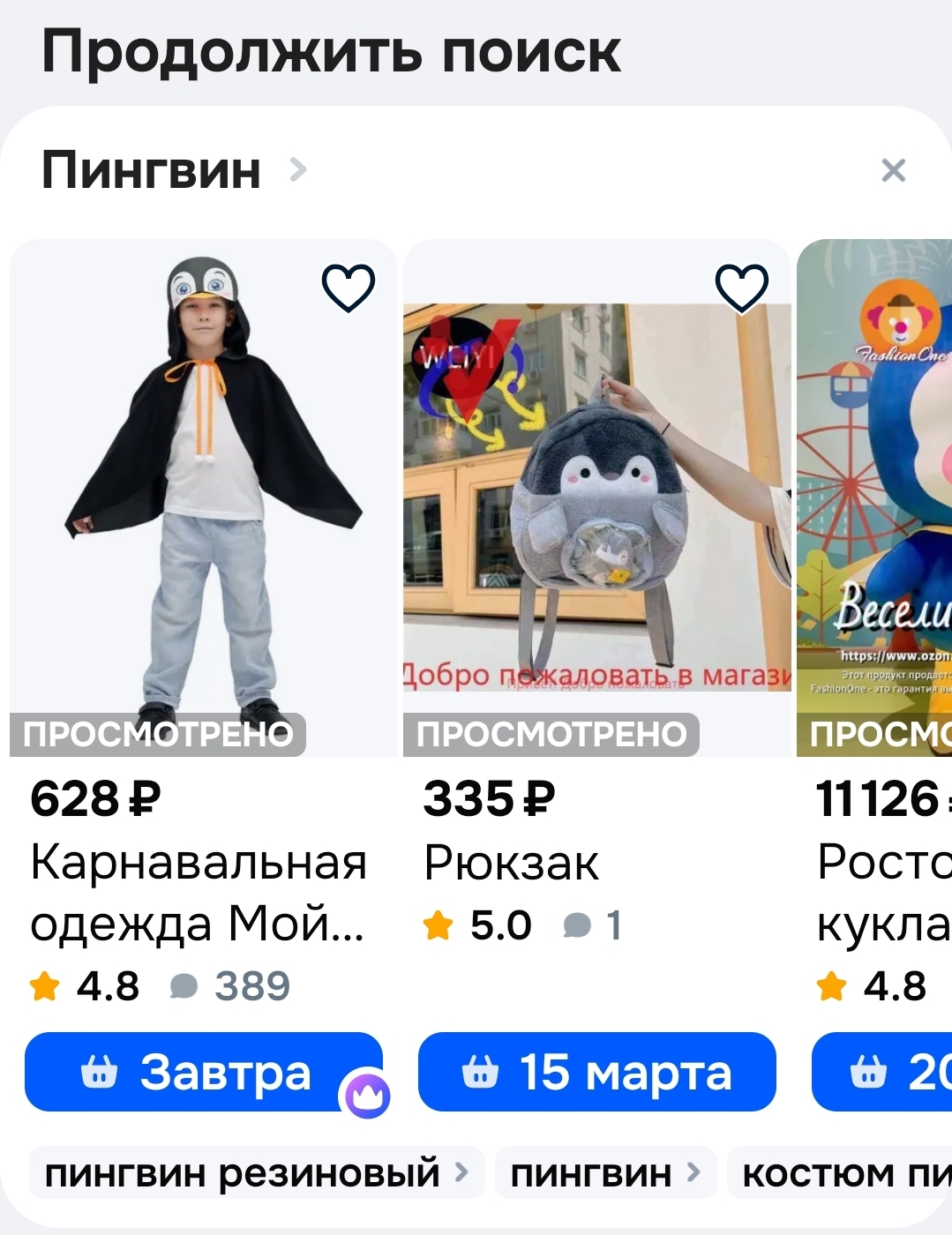Dismiss the Пингвин search card
Image resolution: width=952 pixels, height=1235 pixels.
(x=893, y=170)
